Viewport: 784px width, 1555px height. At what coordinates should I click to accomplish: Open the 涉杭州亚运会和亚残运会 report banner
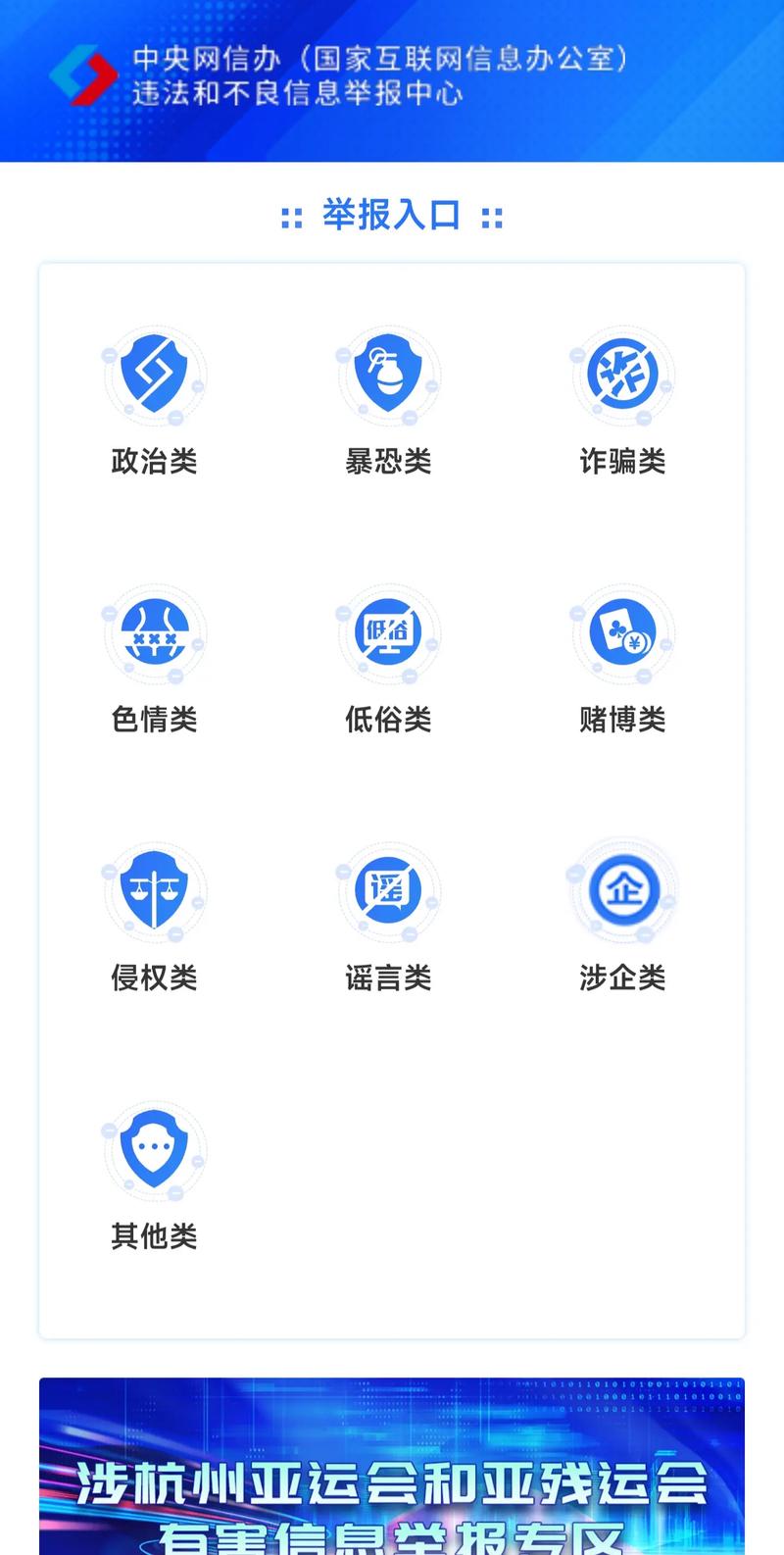tap(392, 1471)
